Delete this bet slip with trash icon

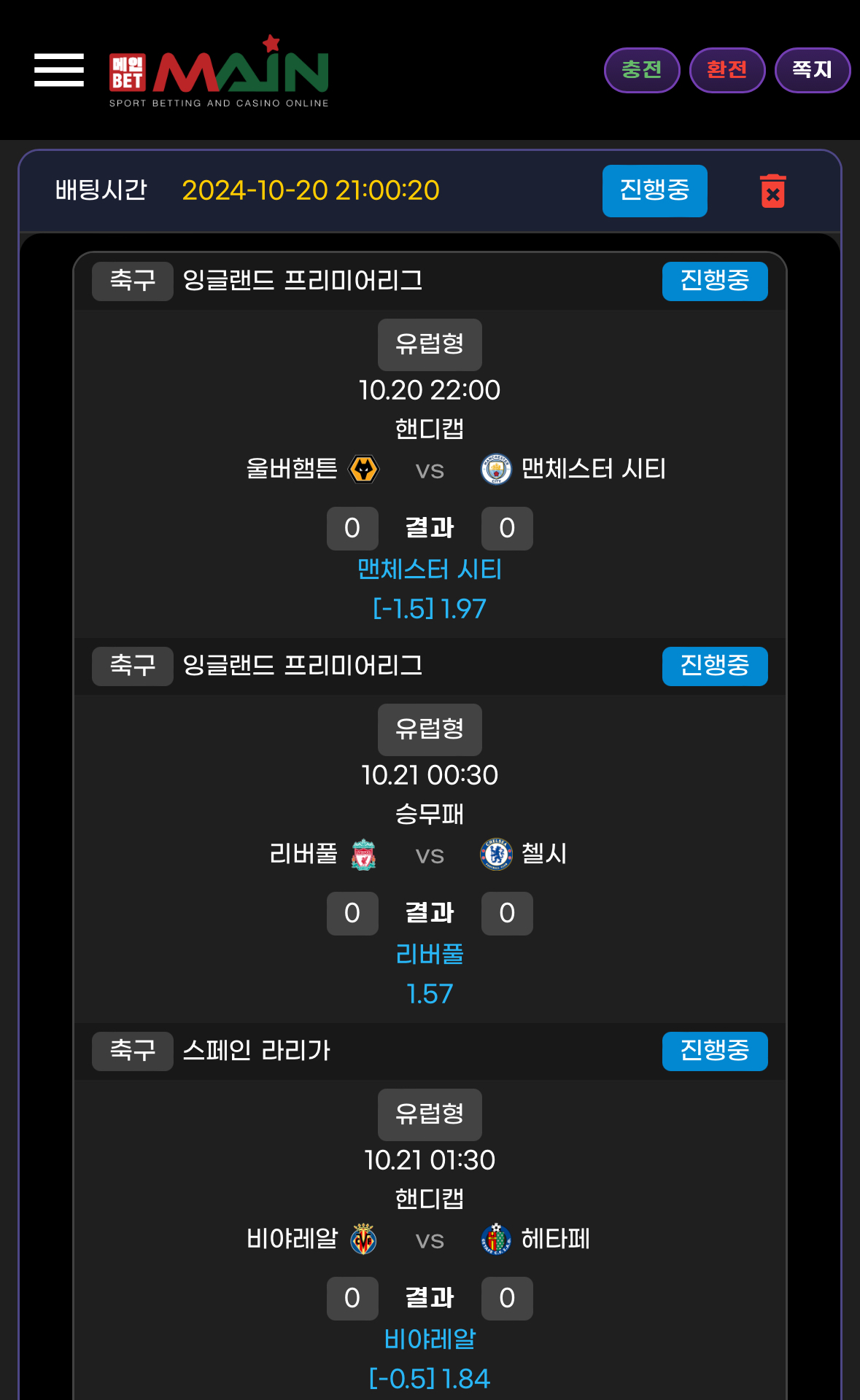[772, 191]
